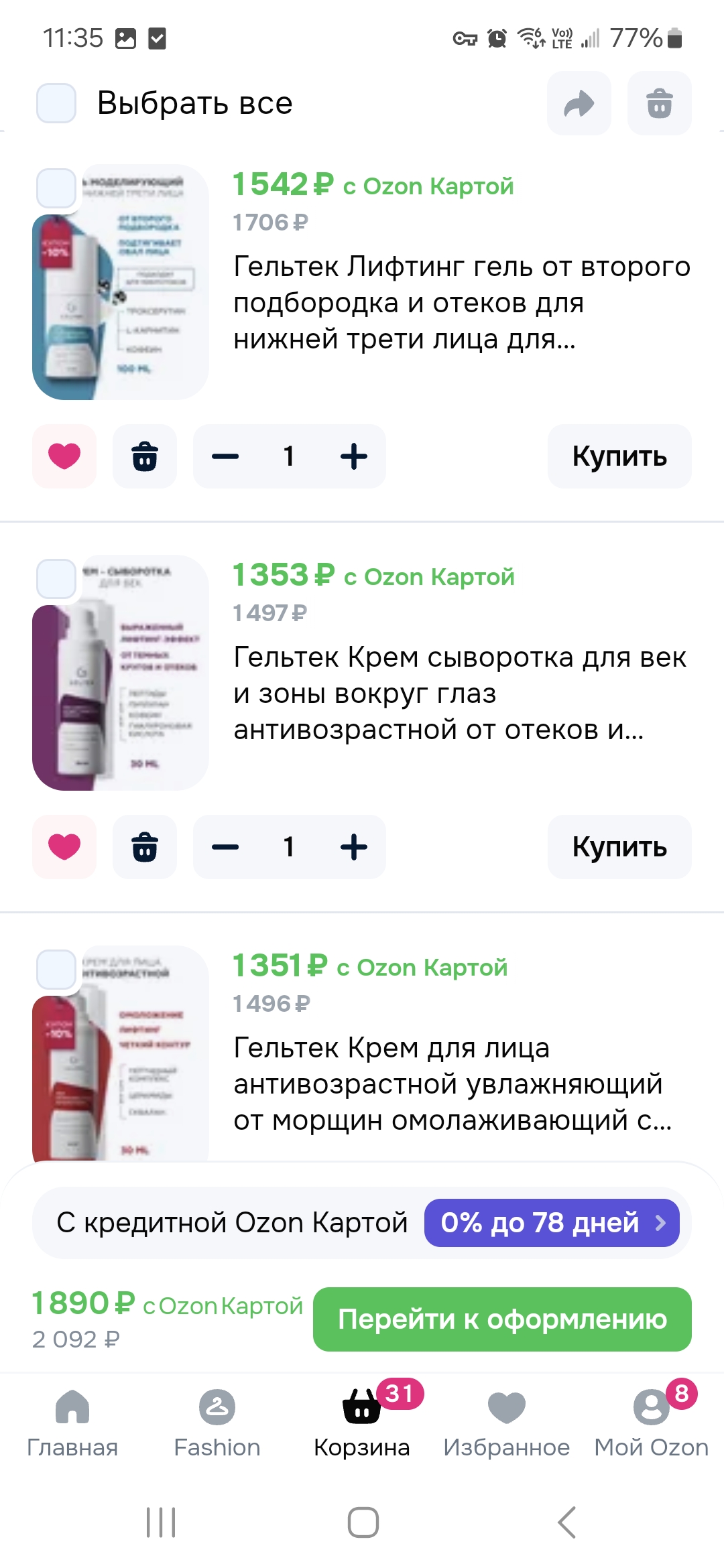Unfavorite the Лифтинг гель heart icon

pos(64,456)
